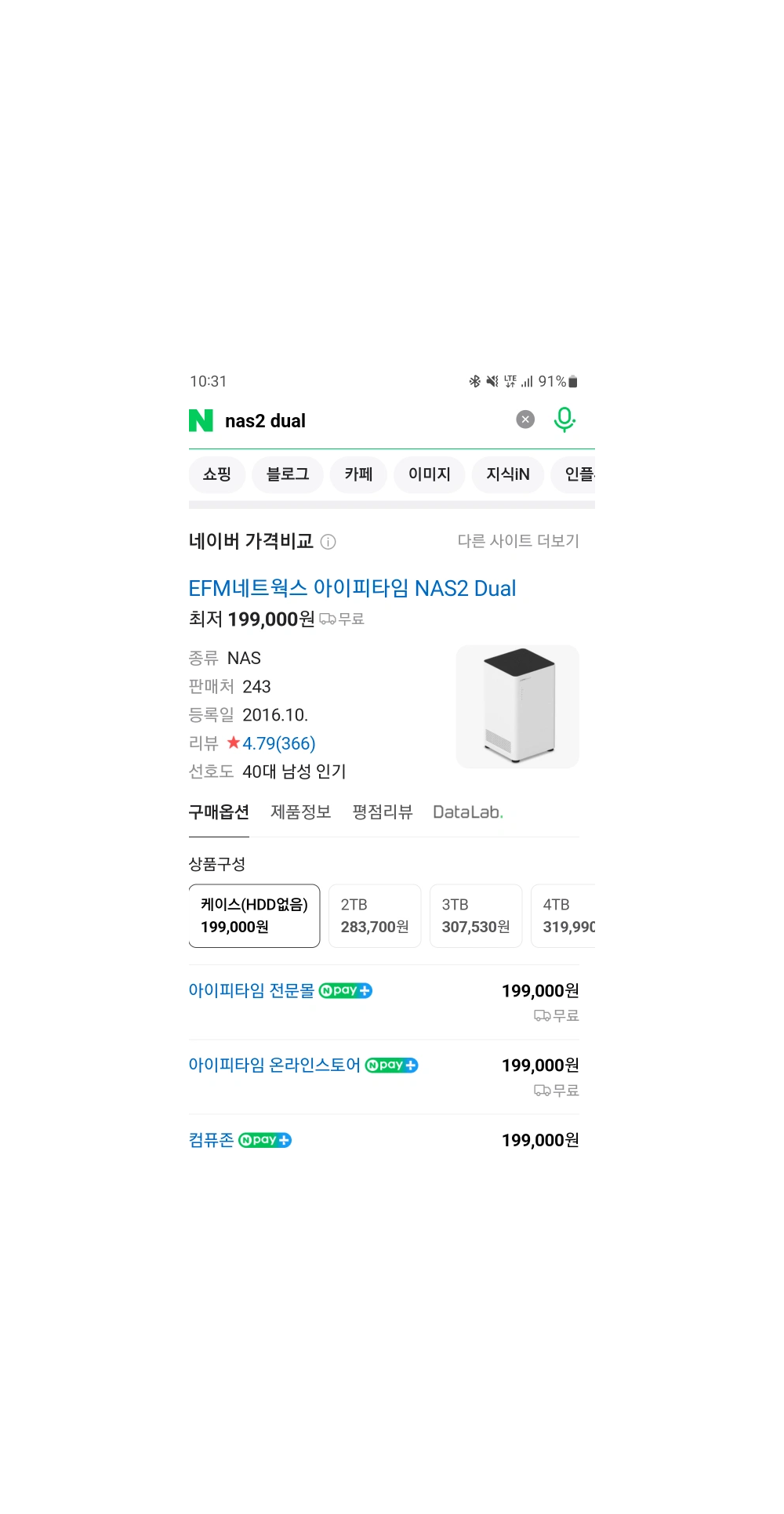Switch to the 지식iN tab

[x=507, y=474]
